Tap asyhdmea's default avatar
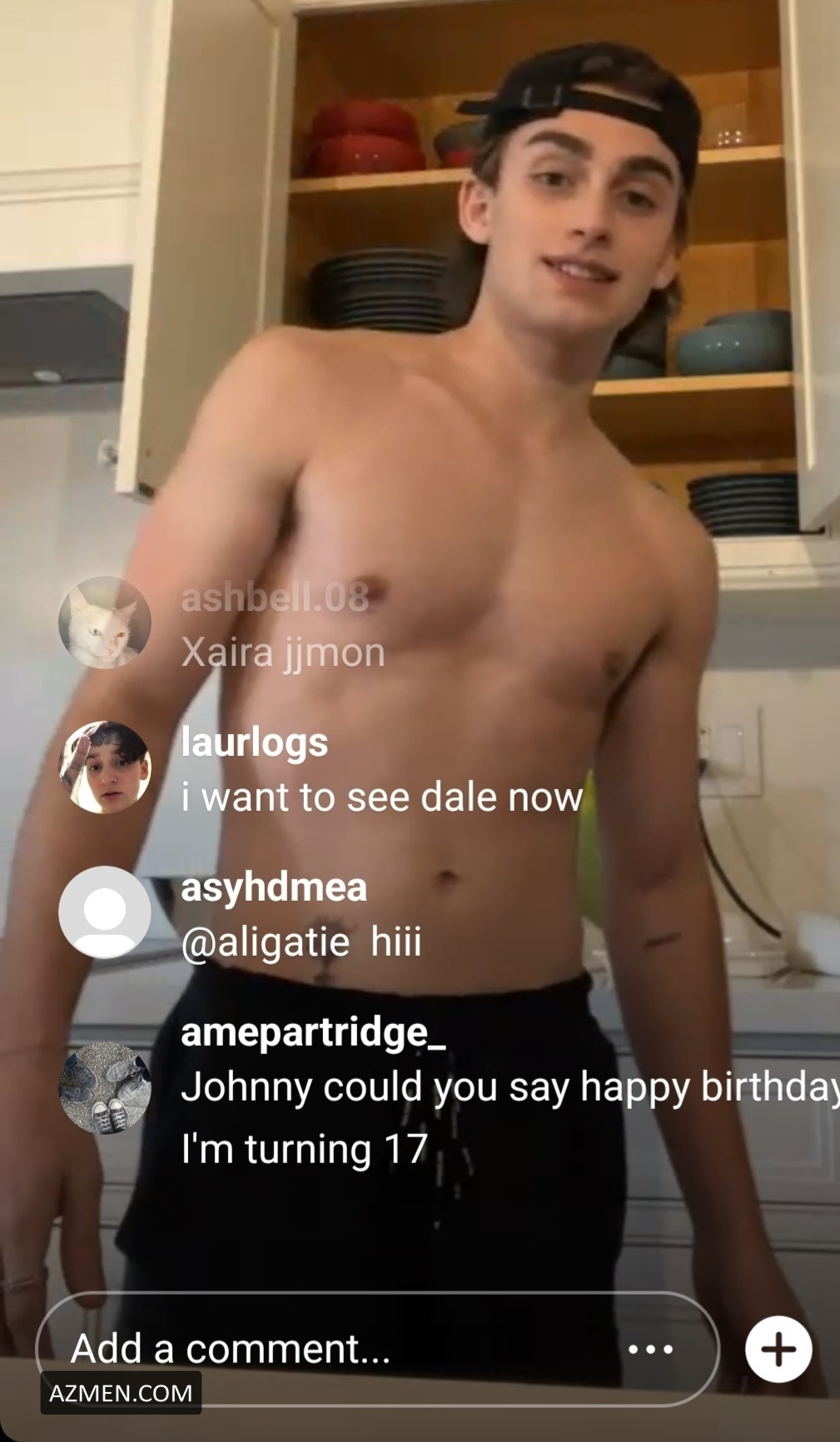 click(105, 912)
